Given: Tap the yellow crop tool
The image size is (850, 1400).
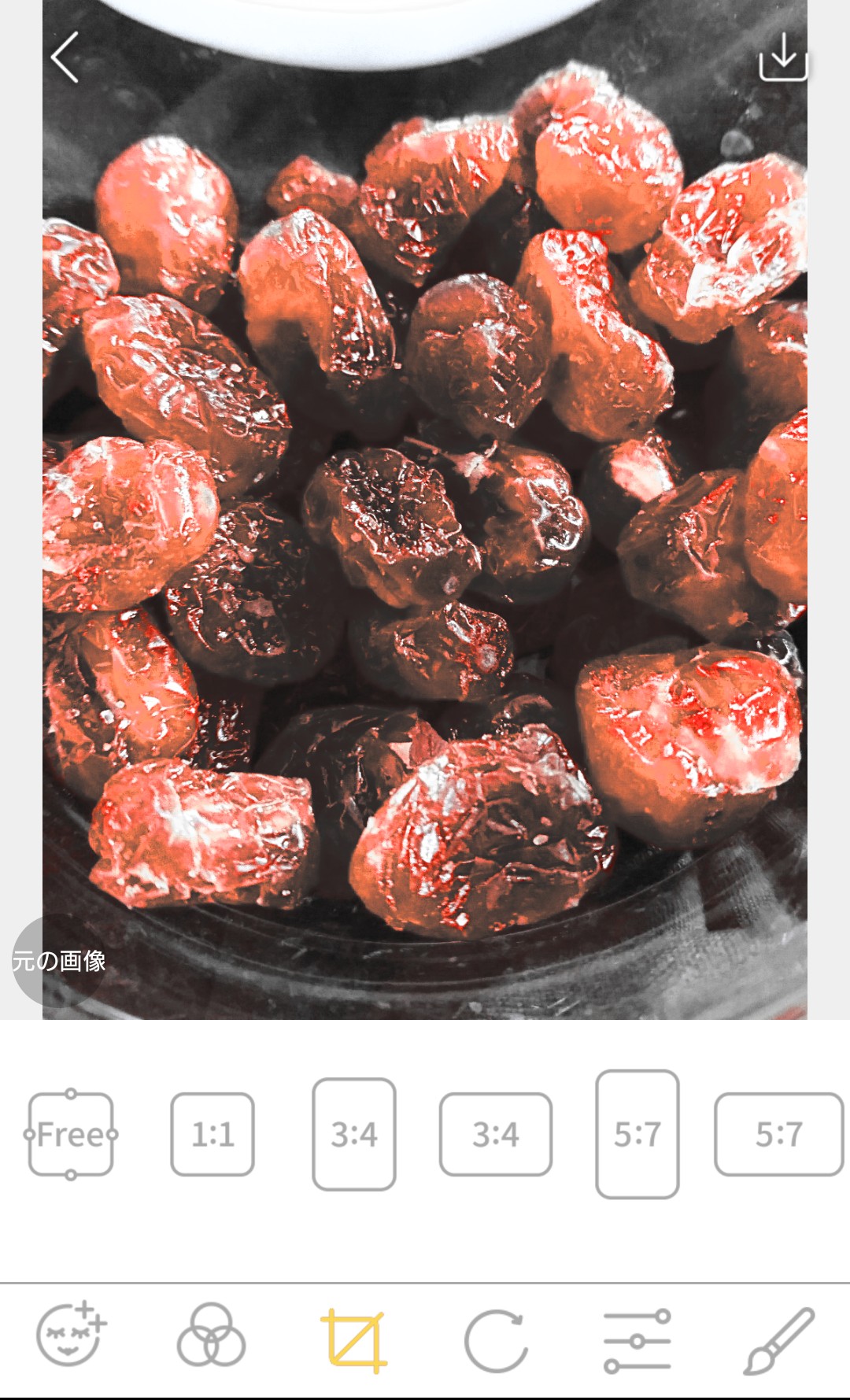Looking at the screenshot, I should coord(354,1340).
